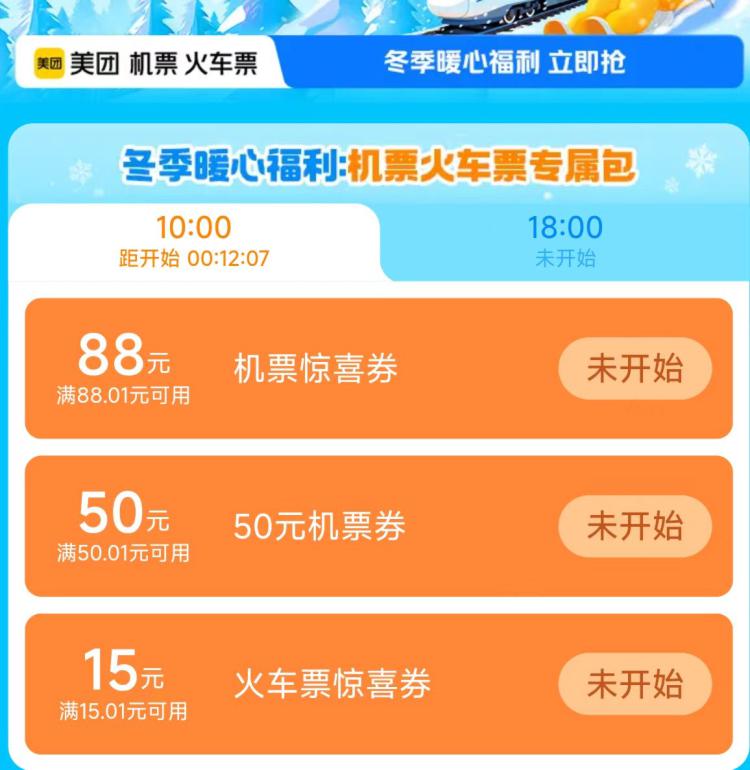Tap 未开始 on the 机票惊喜券 coupon
The width and height of the screenshot is (750, 770).
[x=634, y=368]
